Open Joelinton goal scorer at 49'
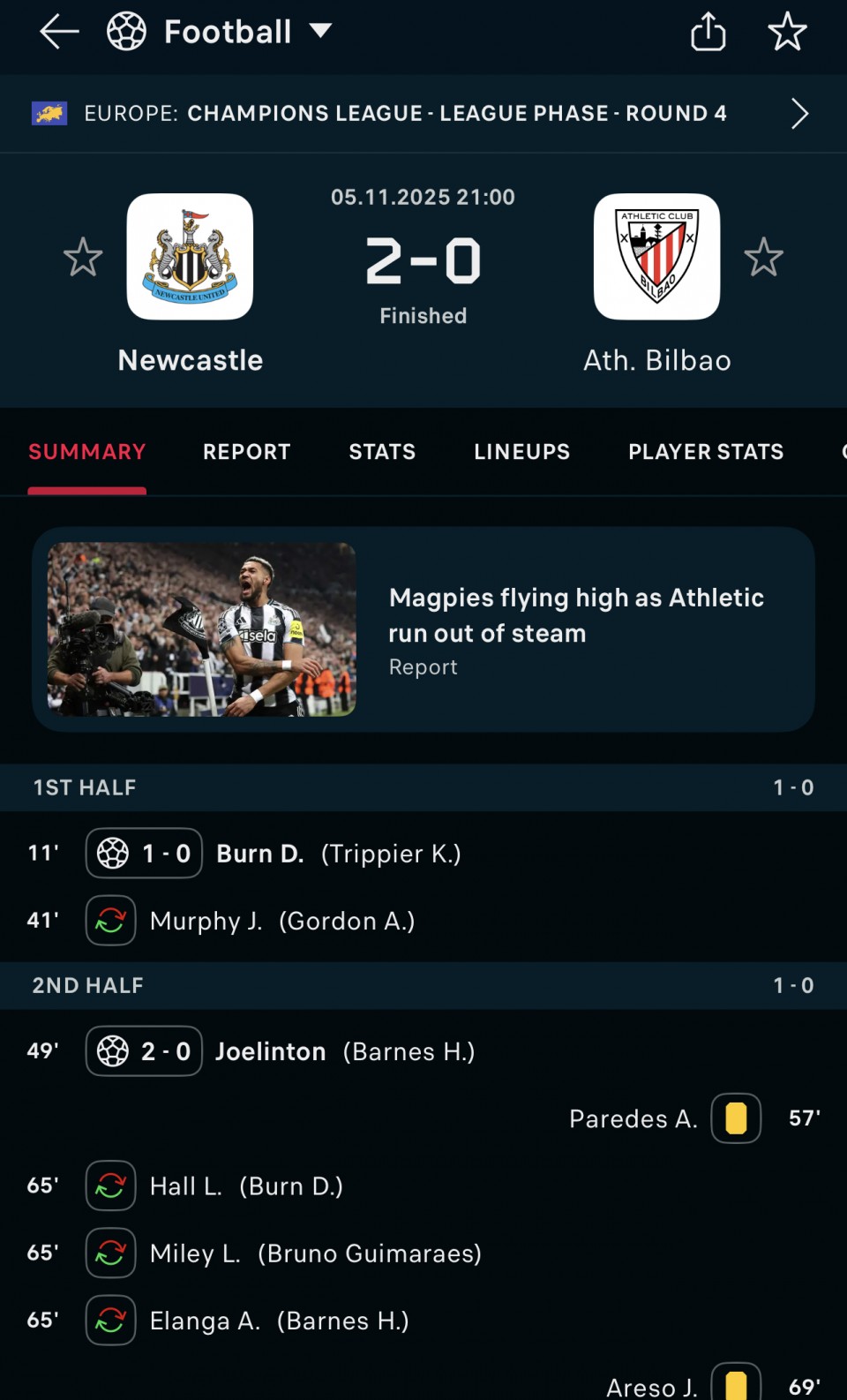Viewport: 847px width, 1400px height. (270, 1051)
